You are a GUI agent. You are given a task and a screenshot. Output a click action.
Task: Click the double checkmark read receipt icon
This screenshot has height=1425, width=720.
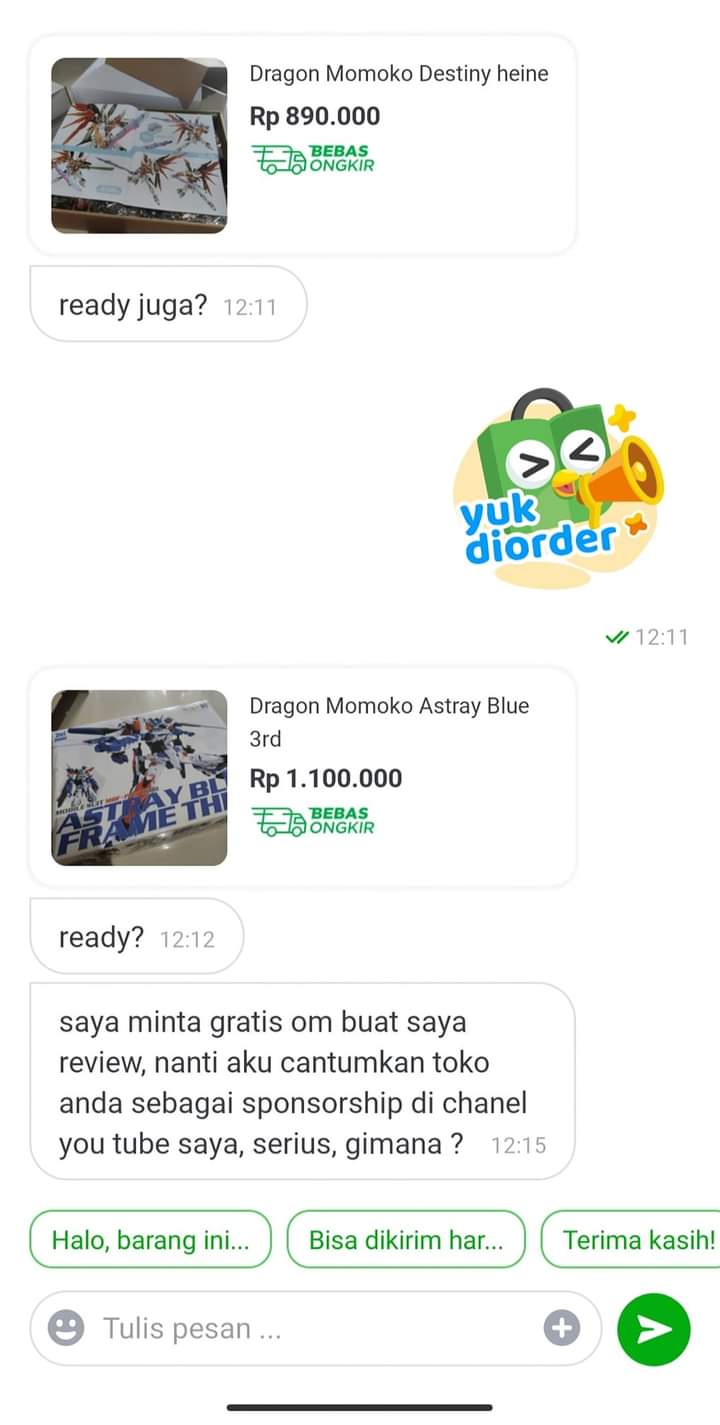pos(617,637)
